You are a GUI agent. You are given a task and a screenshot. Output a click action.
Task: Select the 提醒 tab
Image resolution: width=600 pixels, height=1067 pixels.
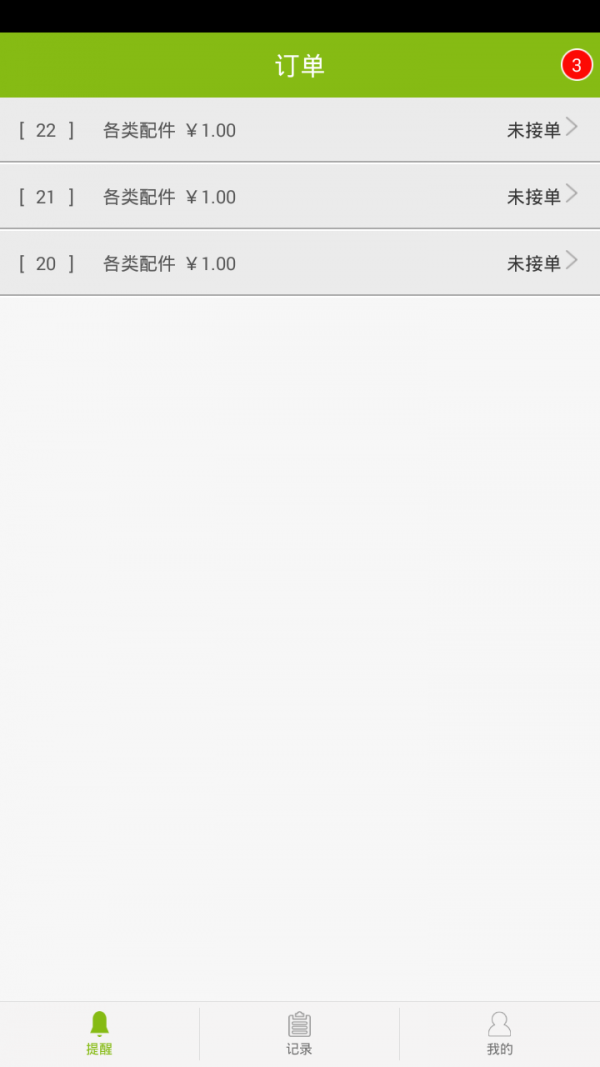[x=99, y=1034]
